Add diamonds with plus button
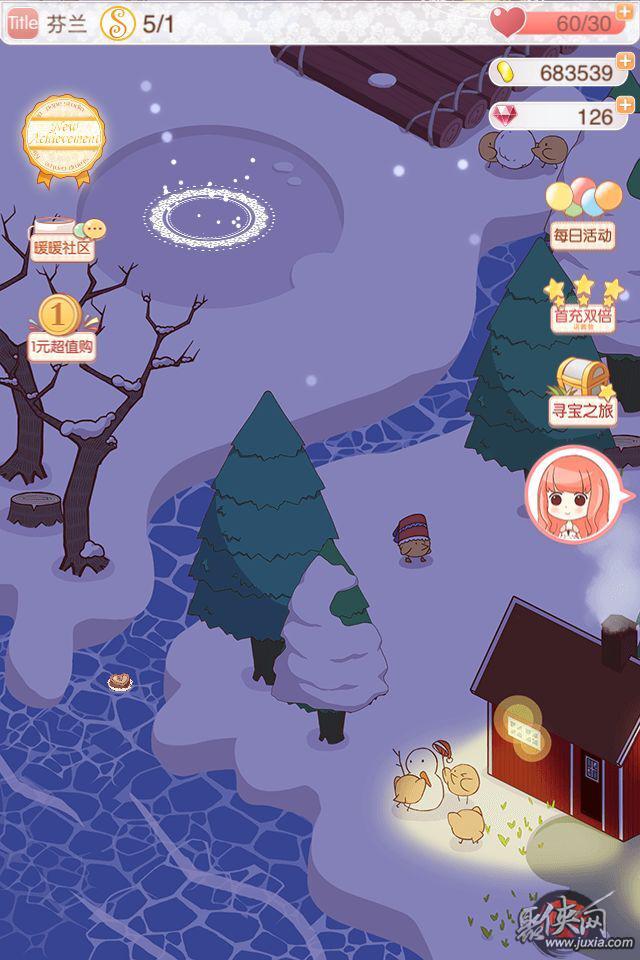 [x=626, y=104]
